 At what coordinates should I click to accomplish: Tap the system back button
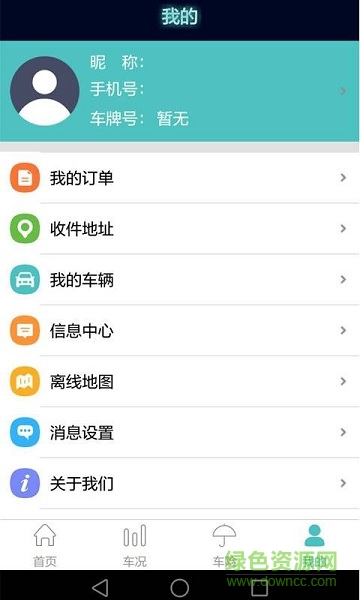coord(100,587)
